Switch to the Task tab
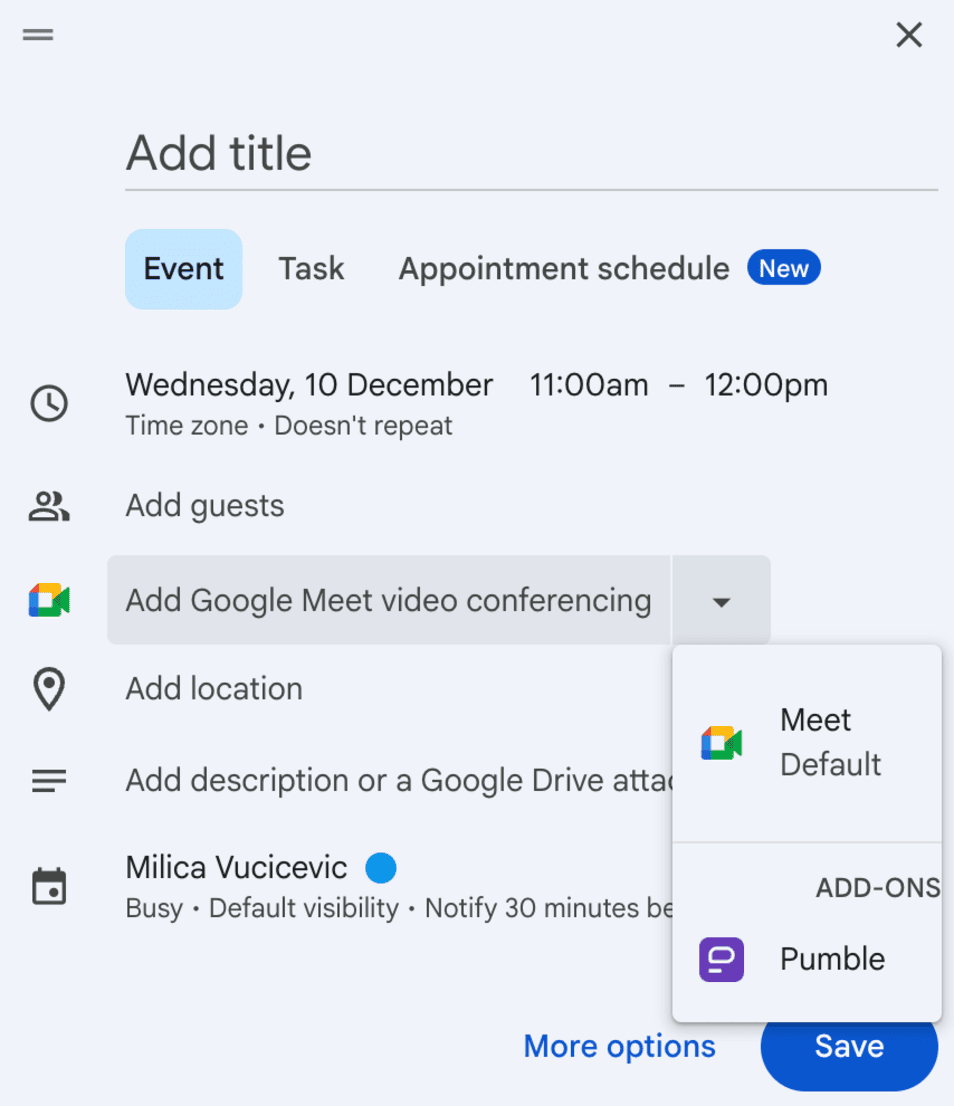Image resolution: width=954 pixels, height=1106 pixels. [x=311, y=268]
